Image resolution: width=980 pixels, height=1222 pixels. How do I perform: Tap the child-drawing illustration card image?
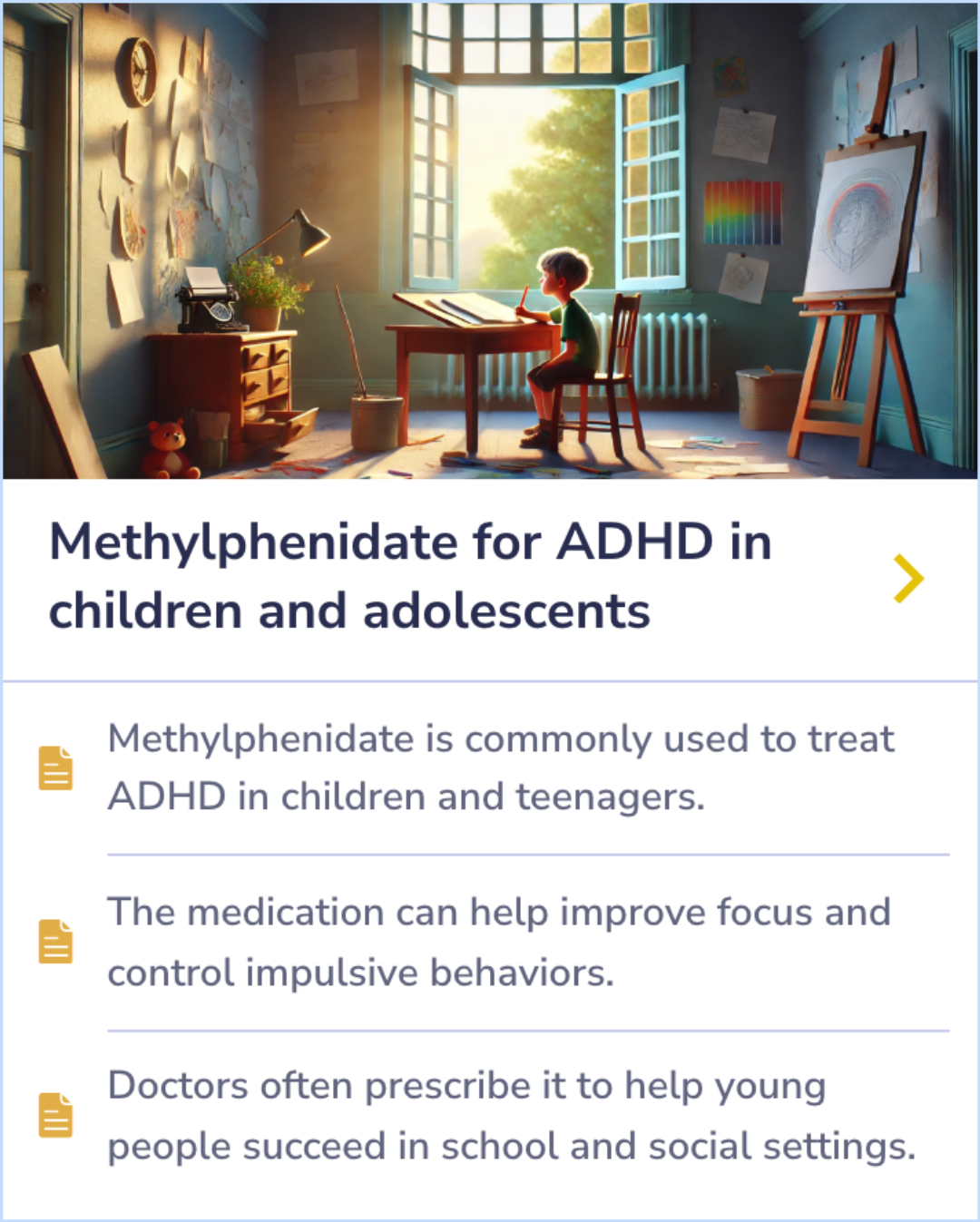490,240
